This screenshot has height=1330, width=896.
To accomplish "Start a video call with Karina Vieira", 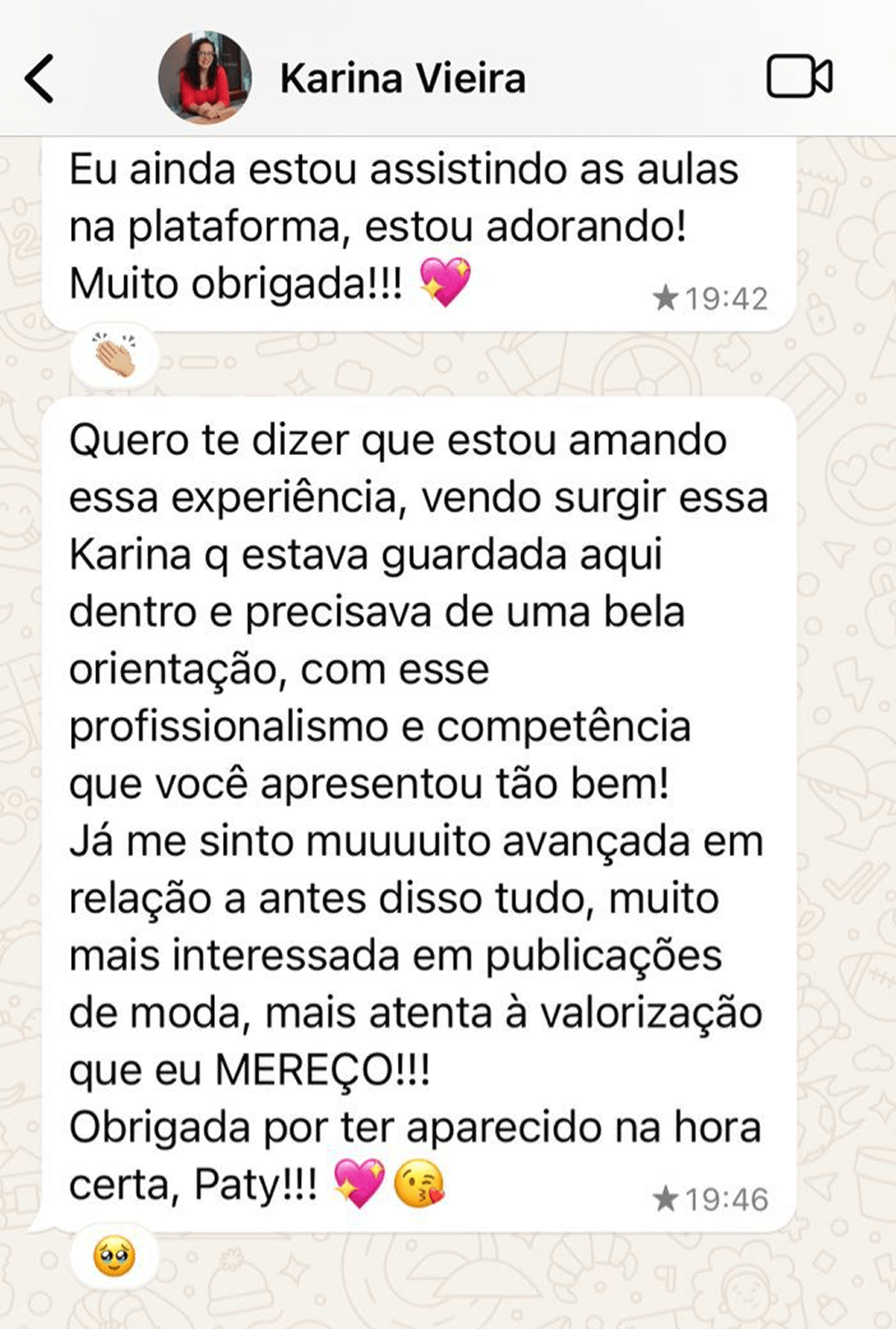I will [x=799, y=77].
